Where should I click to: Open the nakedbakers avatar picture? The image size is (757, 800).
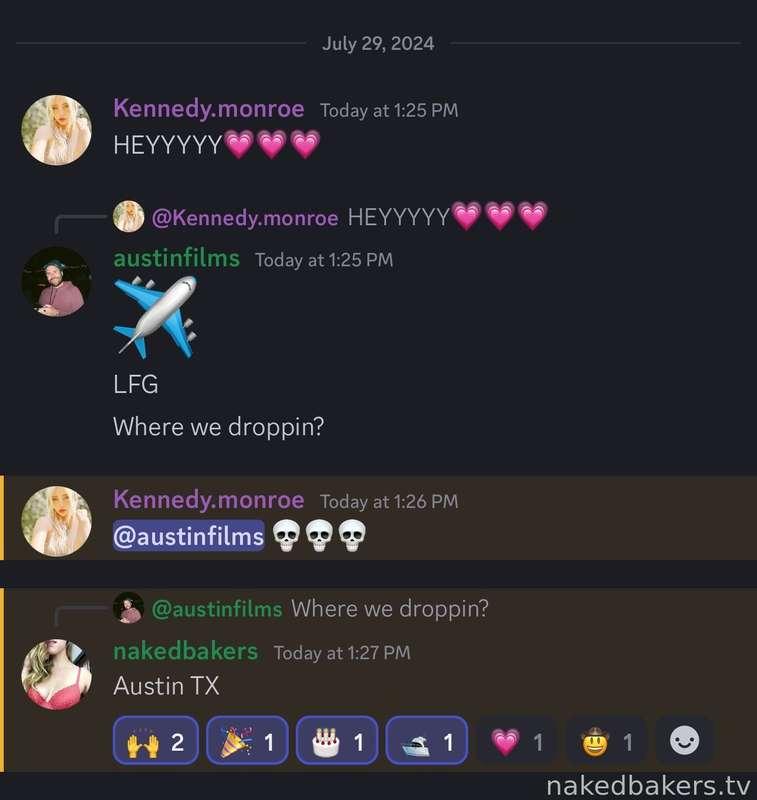tap(56, 674)
